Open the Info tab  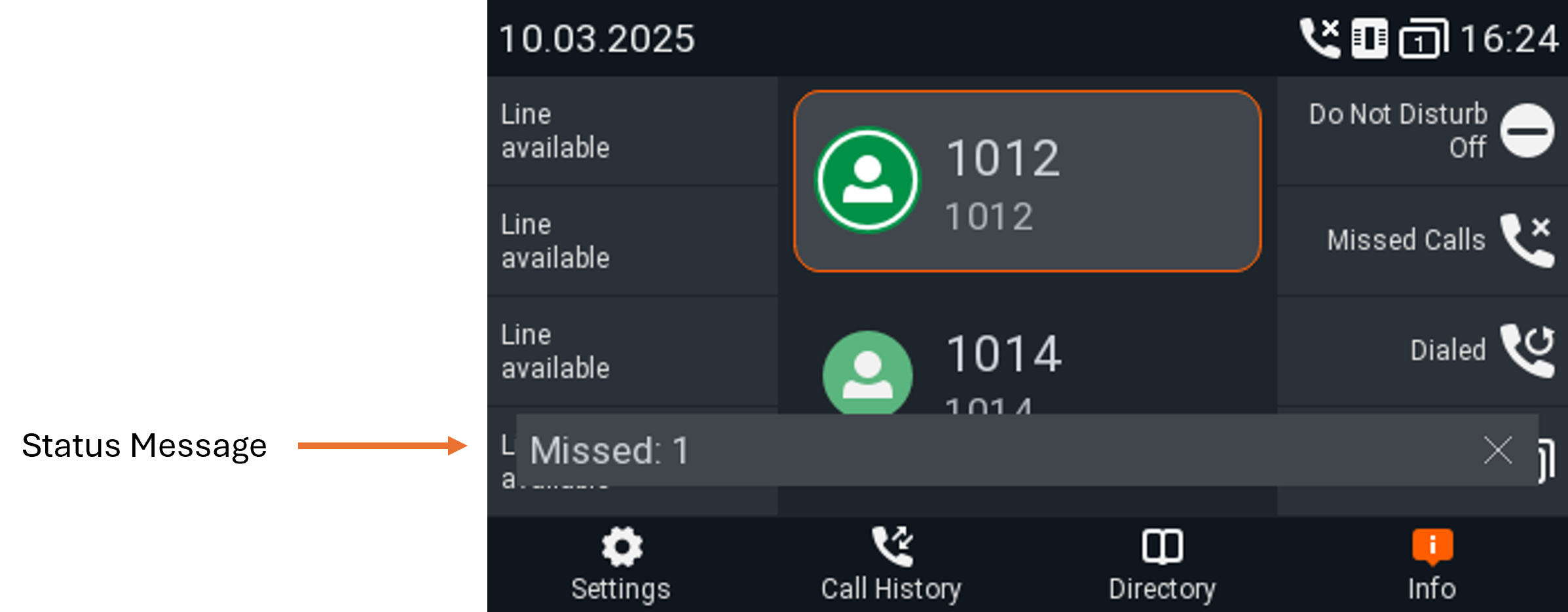pyautogui.click(x=1432, y=564)
